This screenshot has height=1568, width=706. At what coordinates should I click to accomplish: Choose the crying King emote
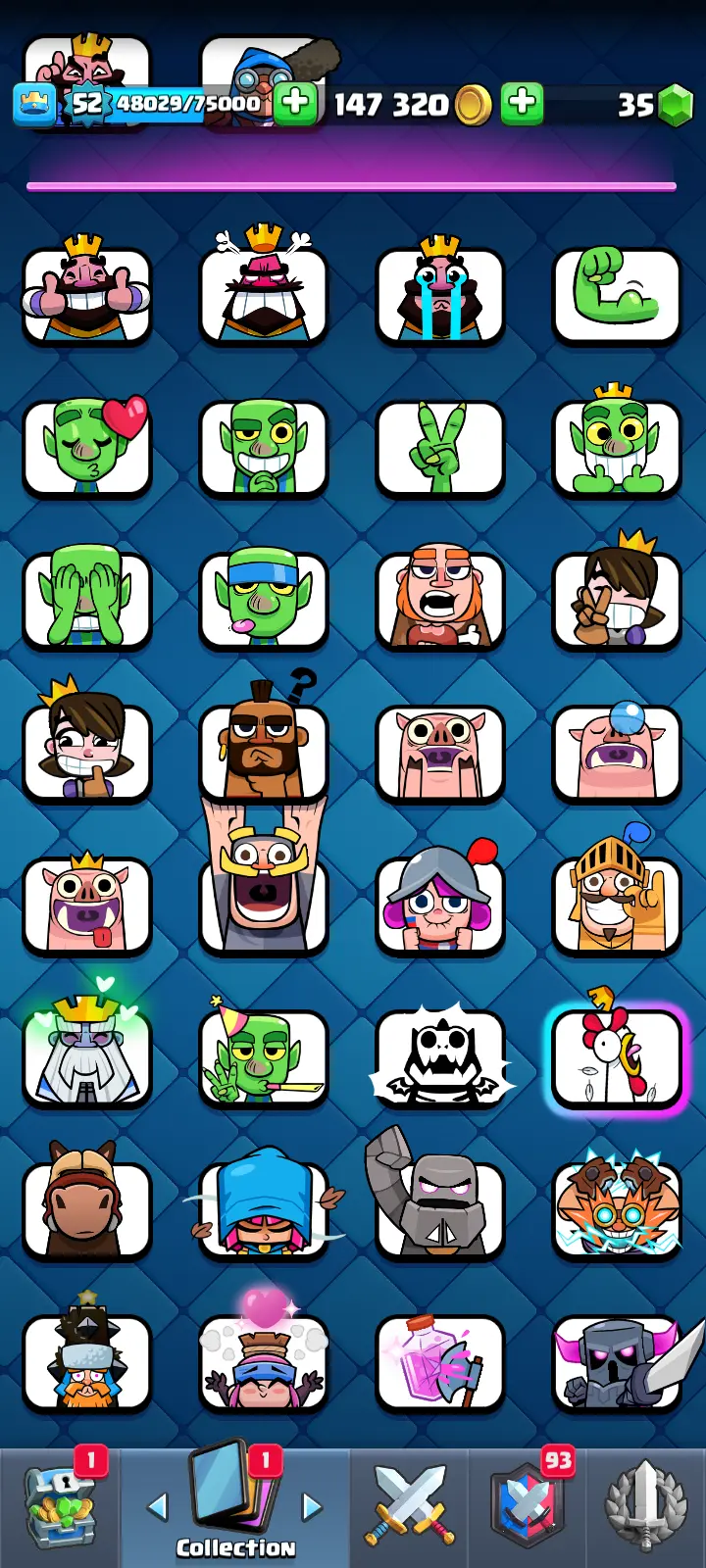[x=440, y=293]
